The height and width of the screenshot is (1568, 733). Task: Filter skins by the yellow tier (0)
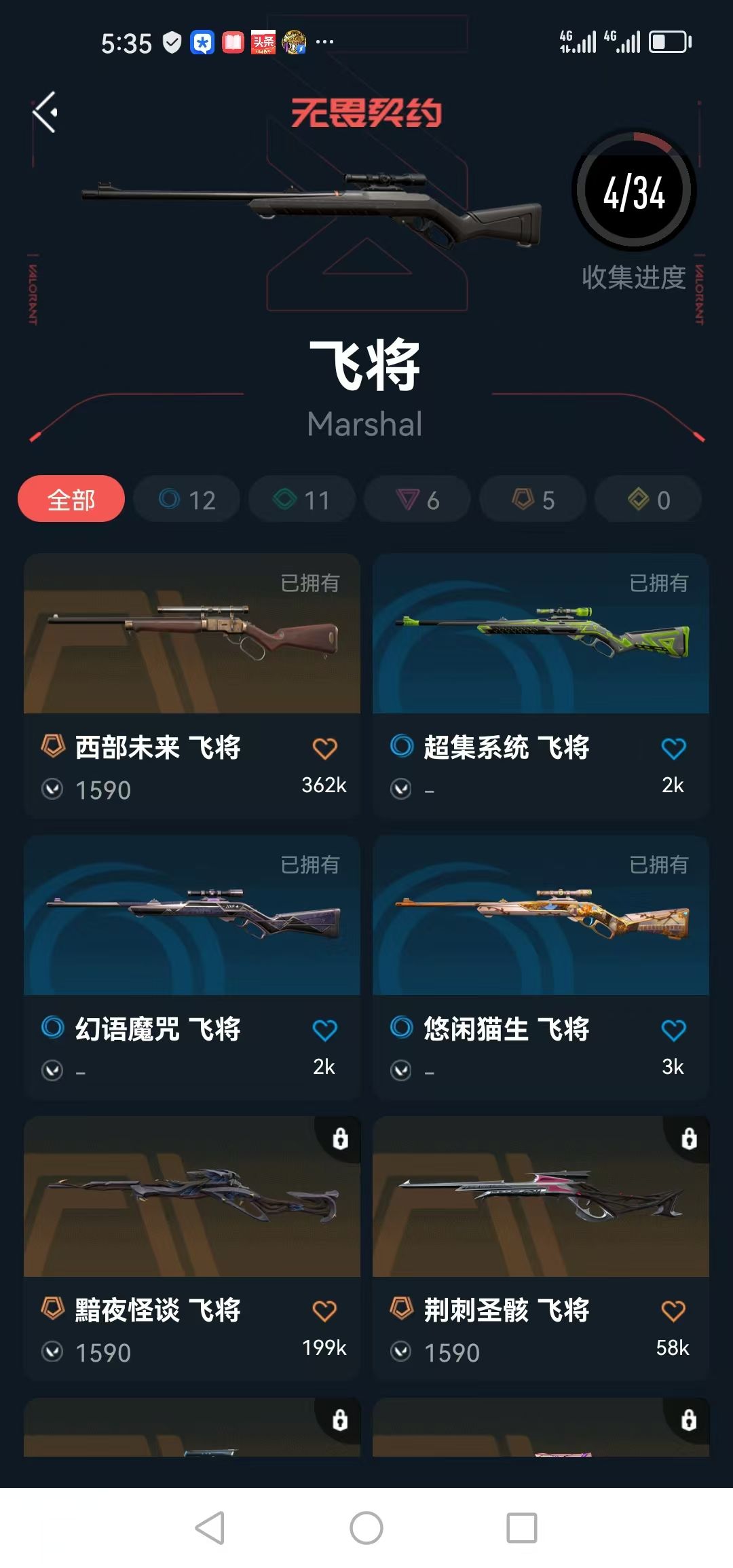point(648,499)
